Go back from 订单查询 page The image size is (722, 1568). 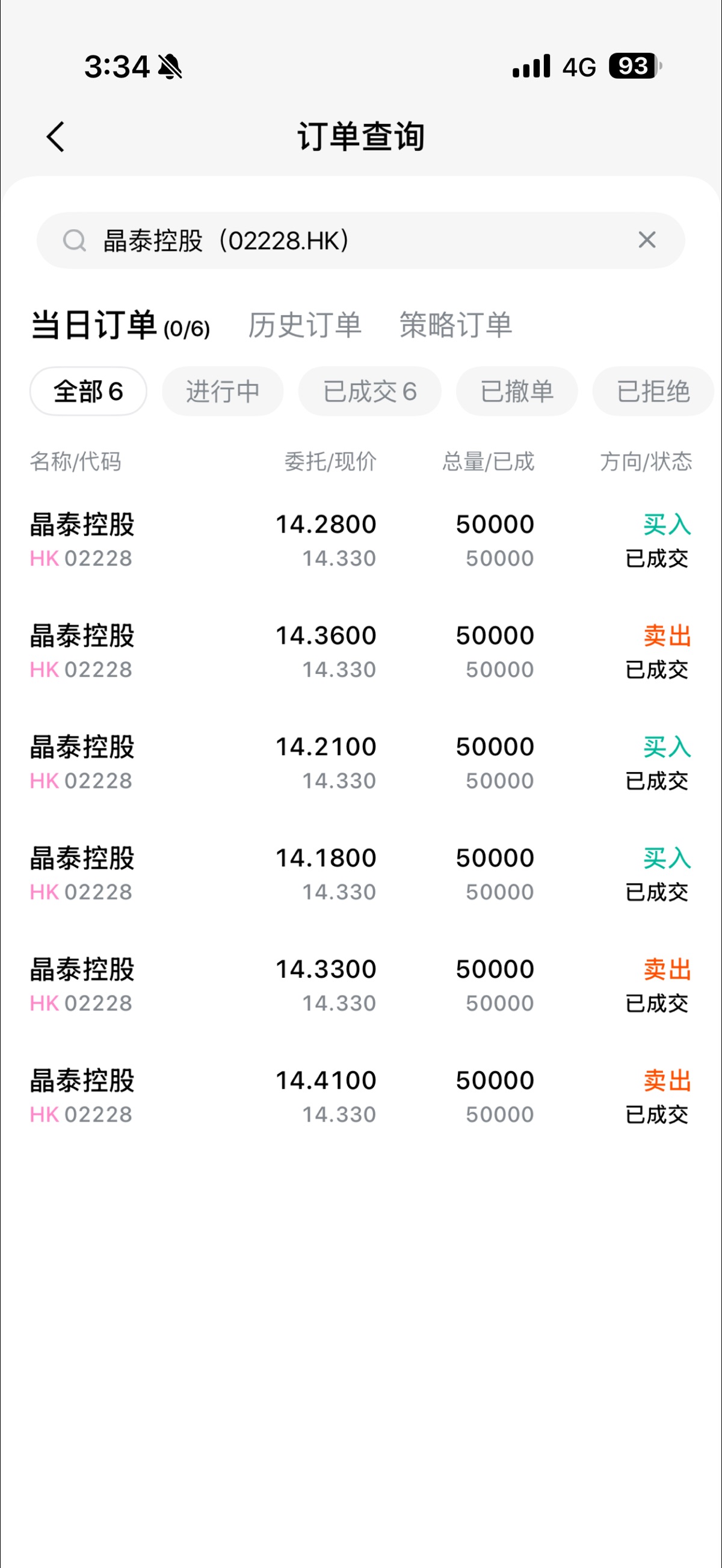point(55,137)
